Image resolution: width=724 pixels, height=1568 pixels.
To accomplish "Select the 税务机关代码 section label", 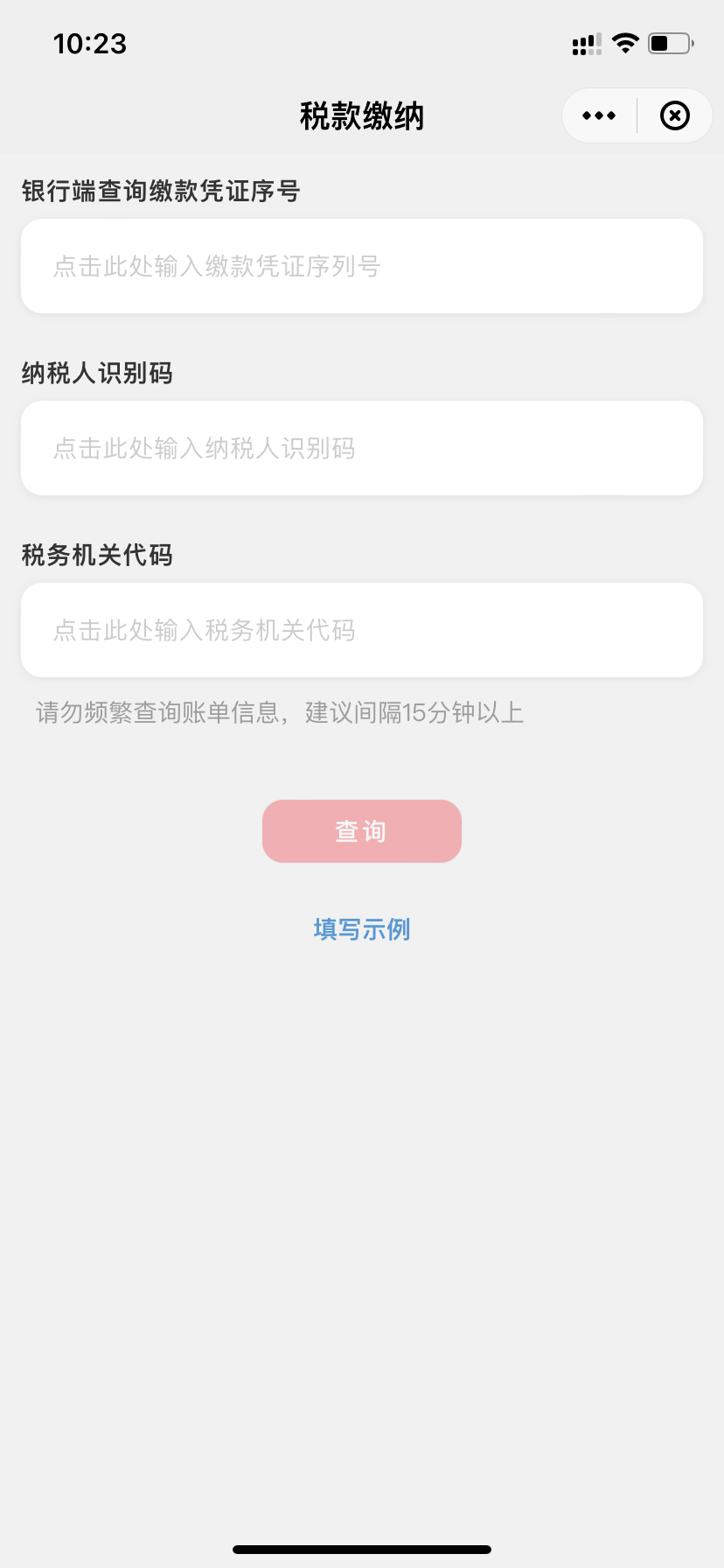I will tap(98, 556).
